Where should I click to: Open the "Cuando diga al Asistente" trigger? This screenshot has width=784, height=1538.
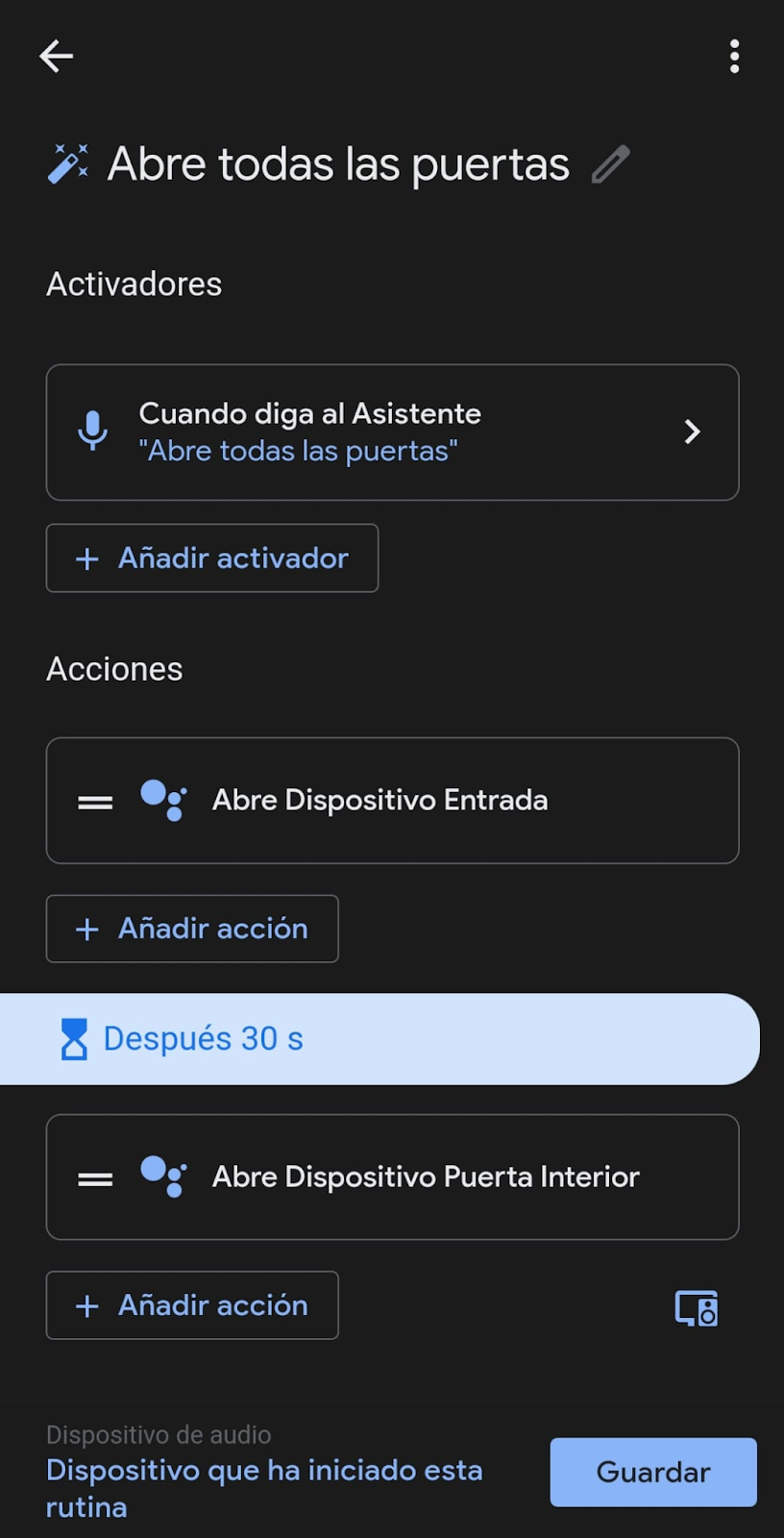[392, 432]
